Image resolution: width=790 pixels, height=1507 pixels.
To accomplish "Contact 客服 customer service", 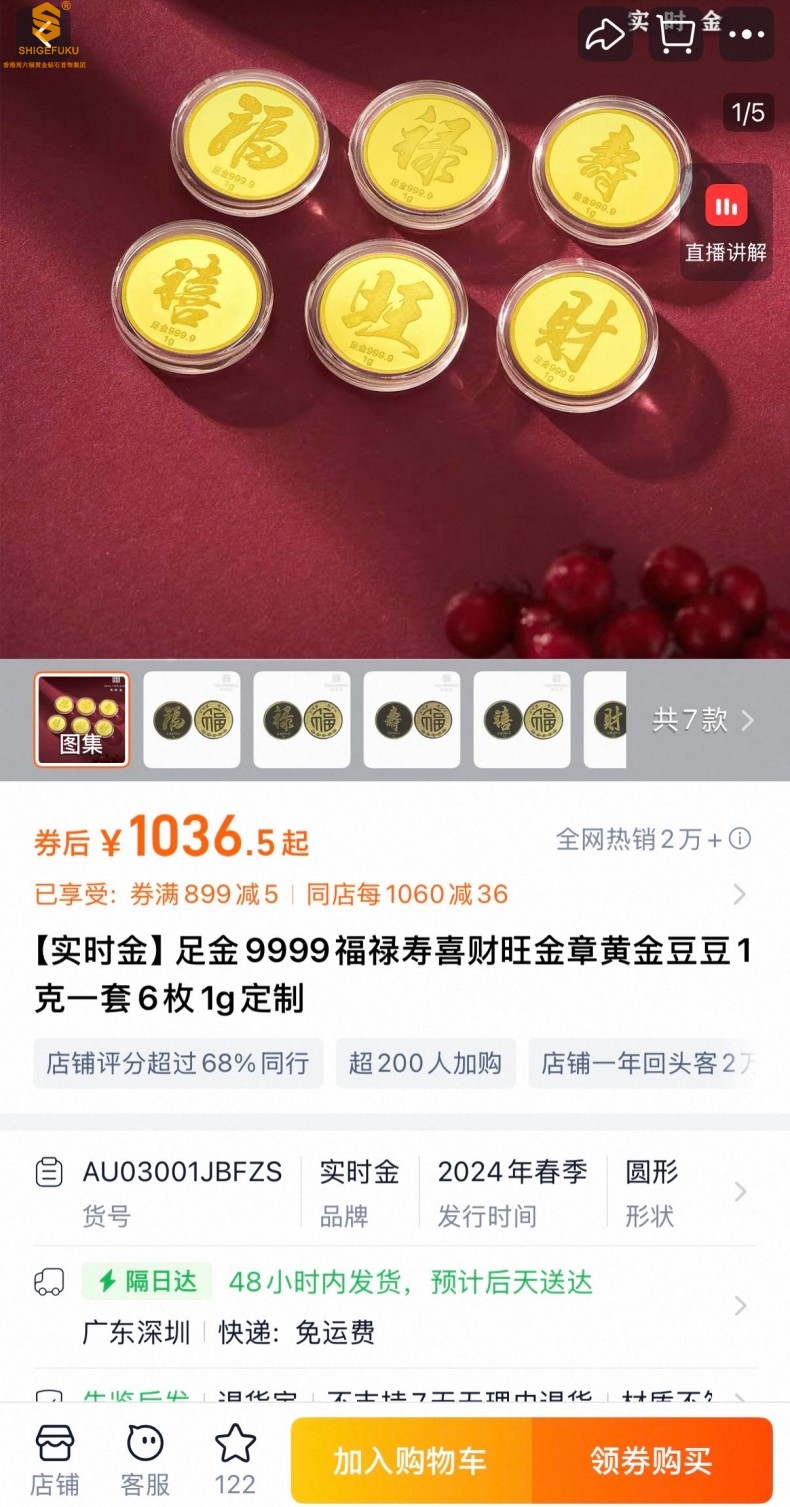I will click(x=145, y=1461).
